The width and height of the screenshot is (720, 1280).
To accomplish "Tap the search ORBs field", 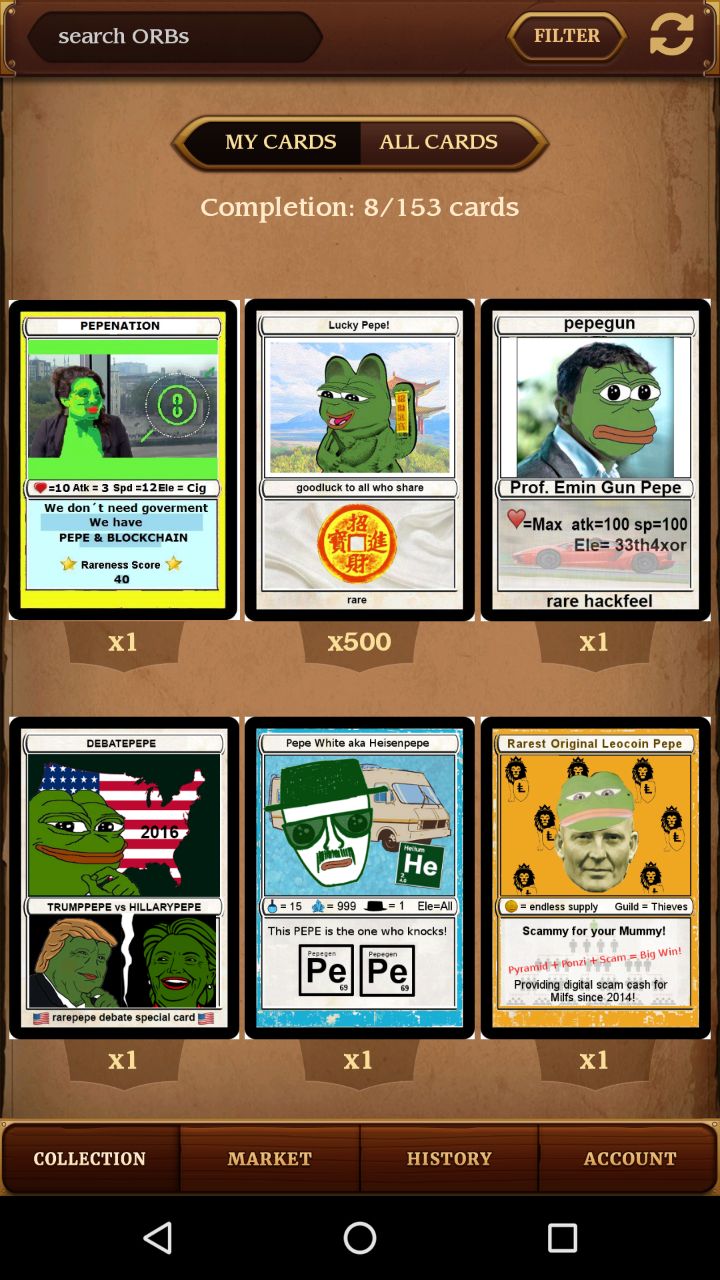I will (x=174, y=37).
